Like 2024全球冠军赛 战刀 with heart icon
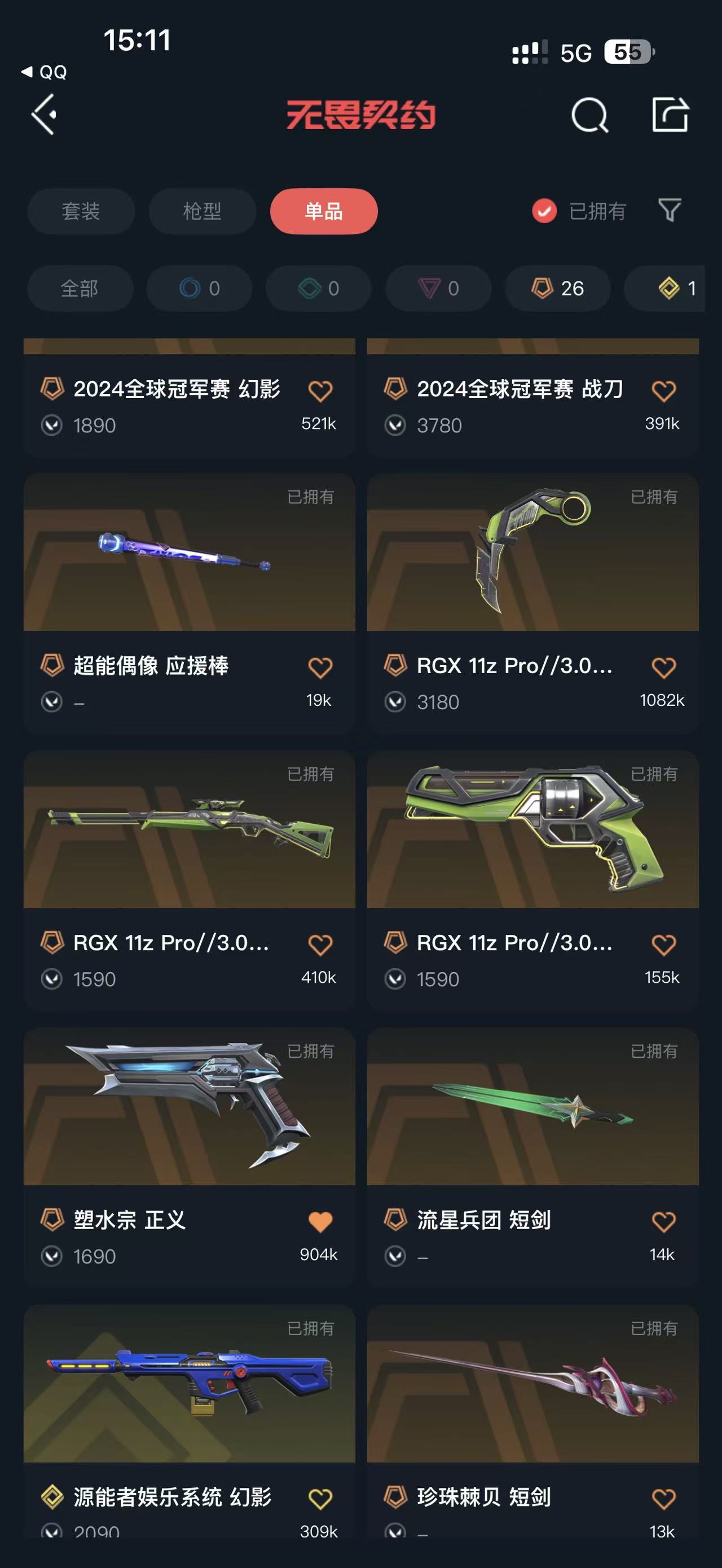Image resolution: width=722 pixels, height=1568 pixels. point(663,390)
